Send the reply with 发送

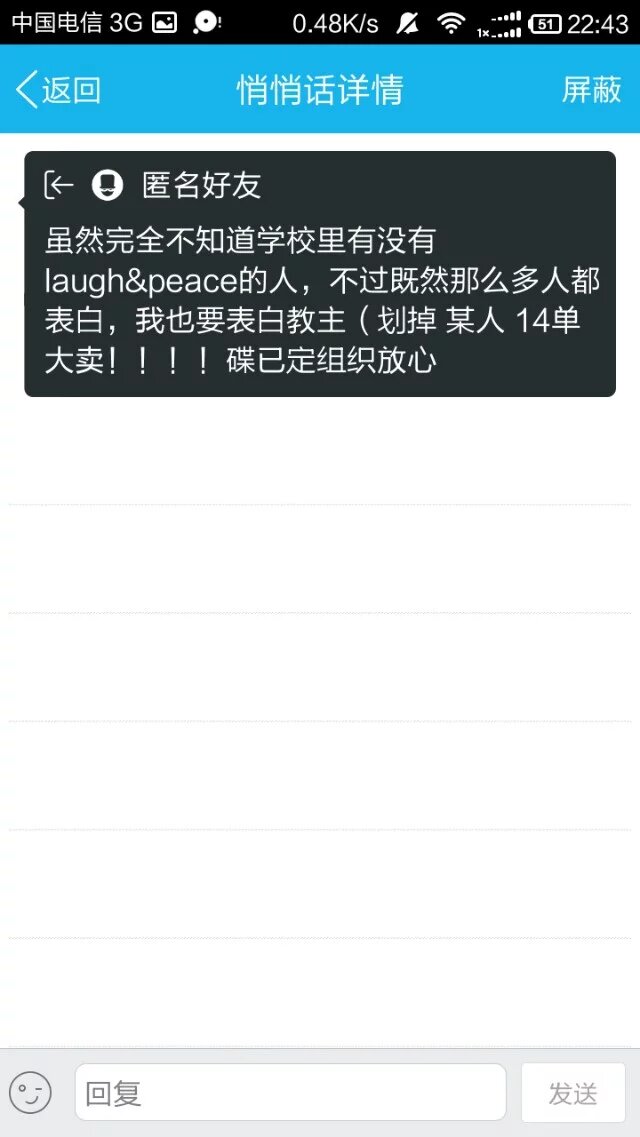pos(573,1092)
